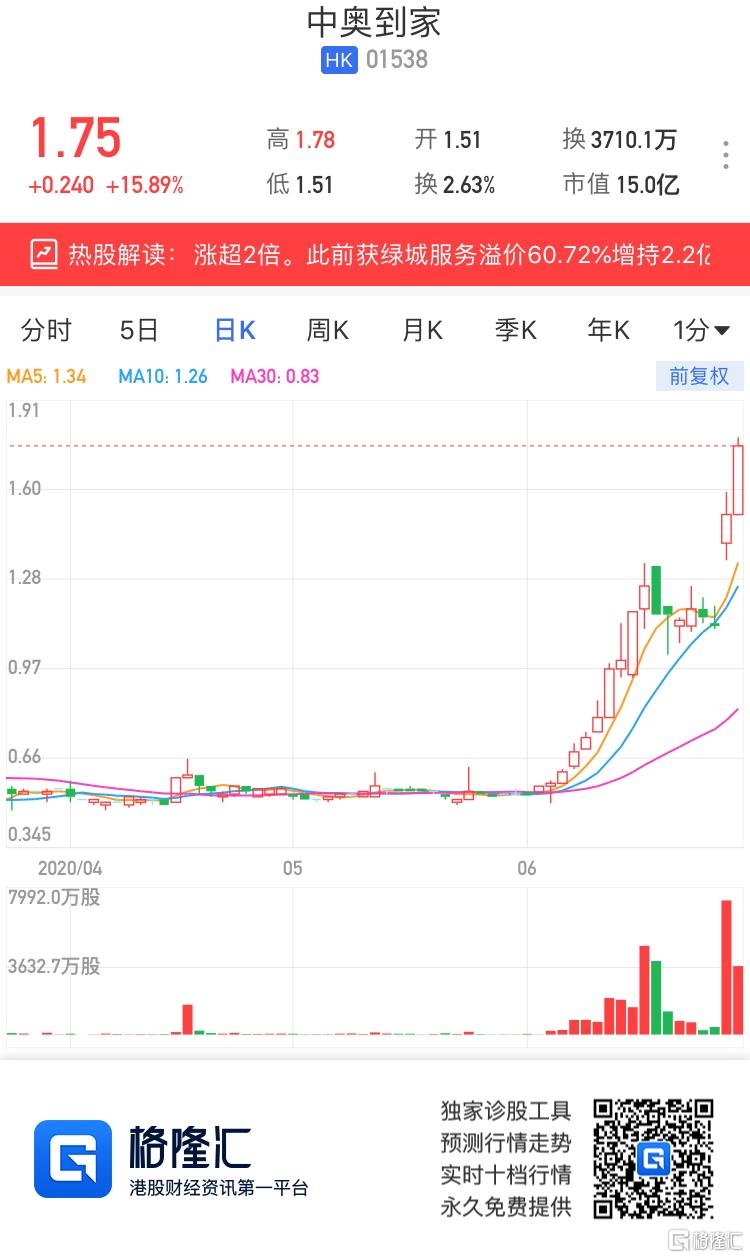Show the 月K chart
The height and width of the screenshot is (1258, 750).
421,330
